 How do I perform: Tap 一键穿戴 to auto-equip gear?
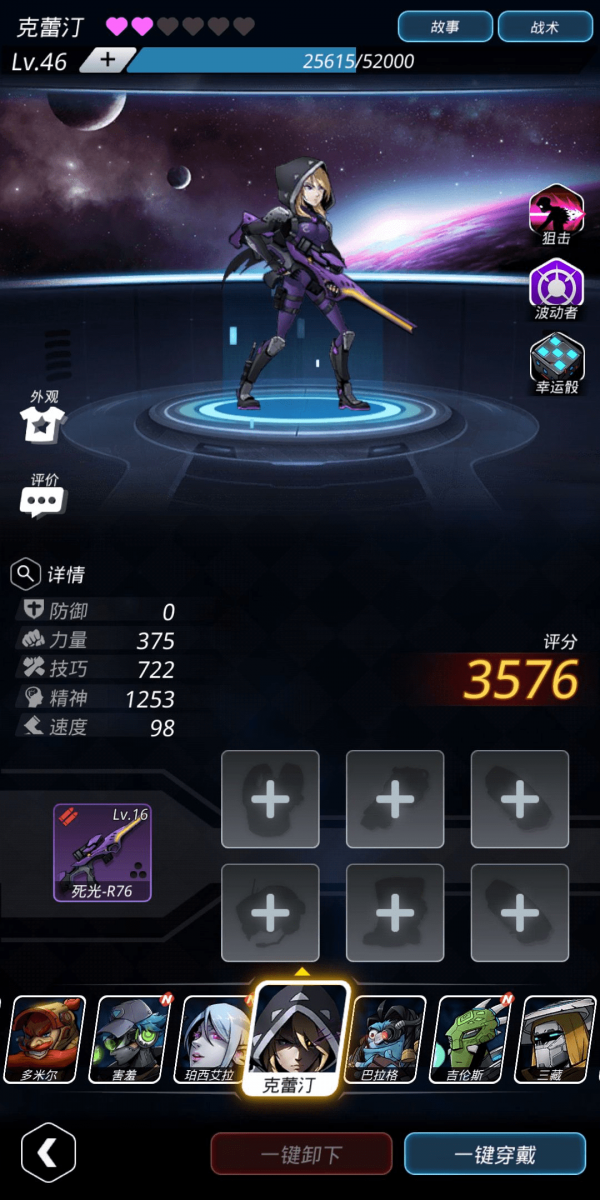(x=494, y=1154)
